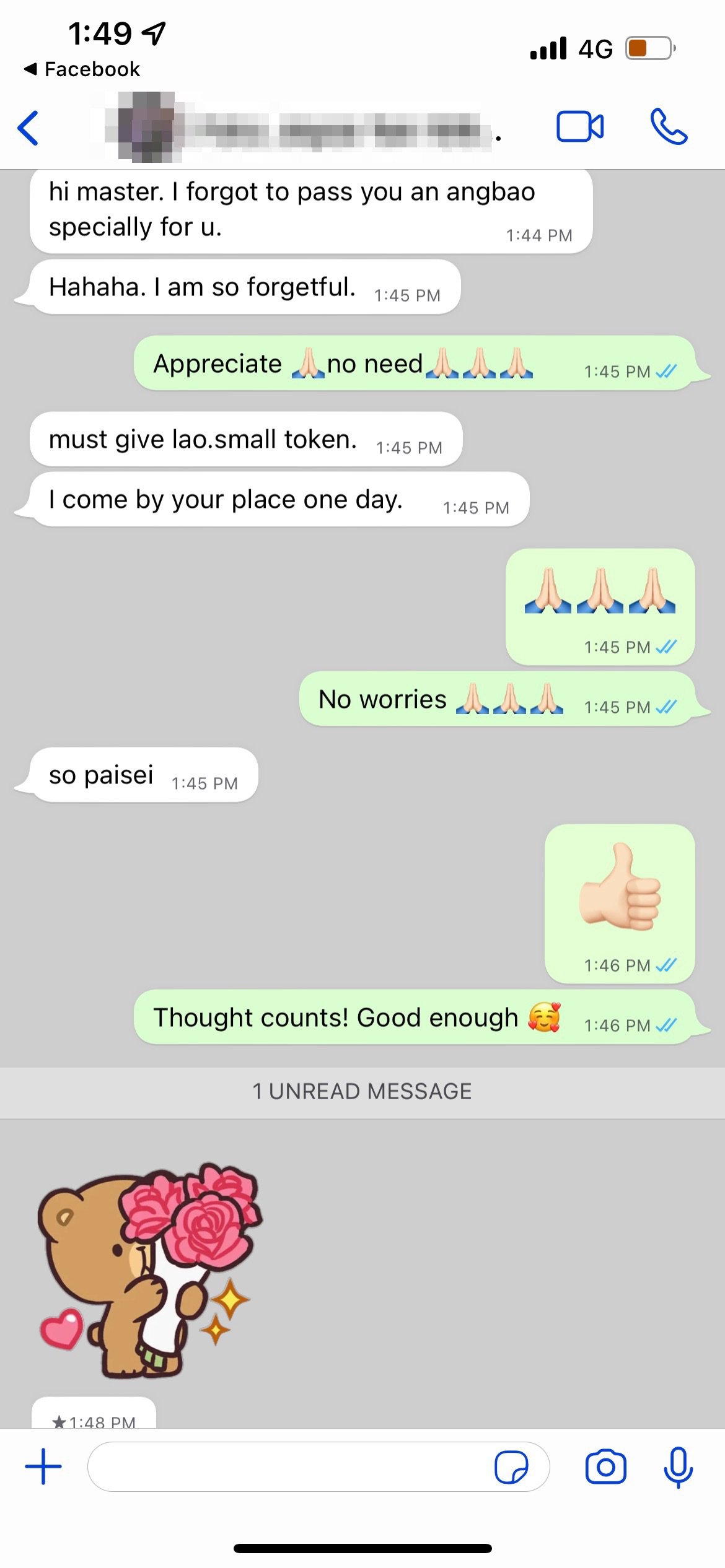Go back to the chat list
Screen dimensions: 725x1568
pos(29,128)
